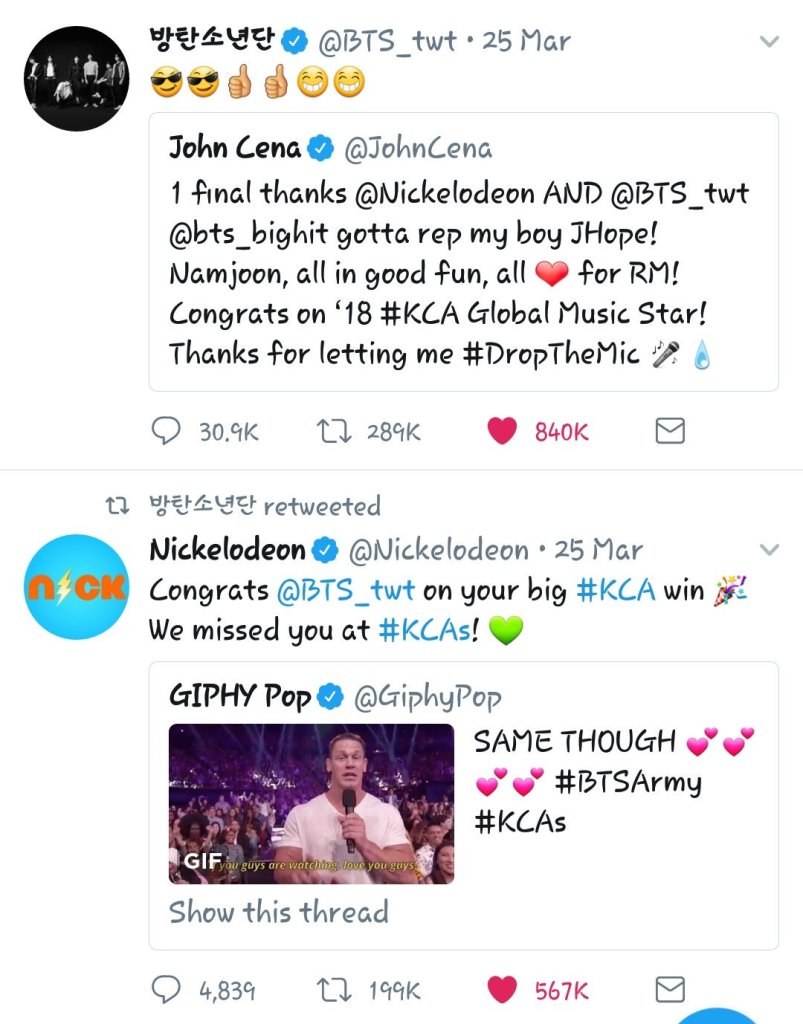Play the John Cena GIF
The height and width of the screenshot is (1024, 803).
pos(311,804)
